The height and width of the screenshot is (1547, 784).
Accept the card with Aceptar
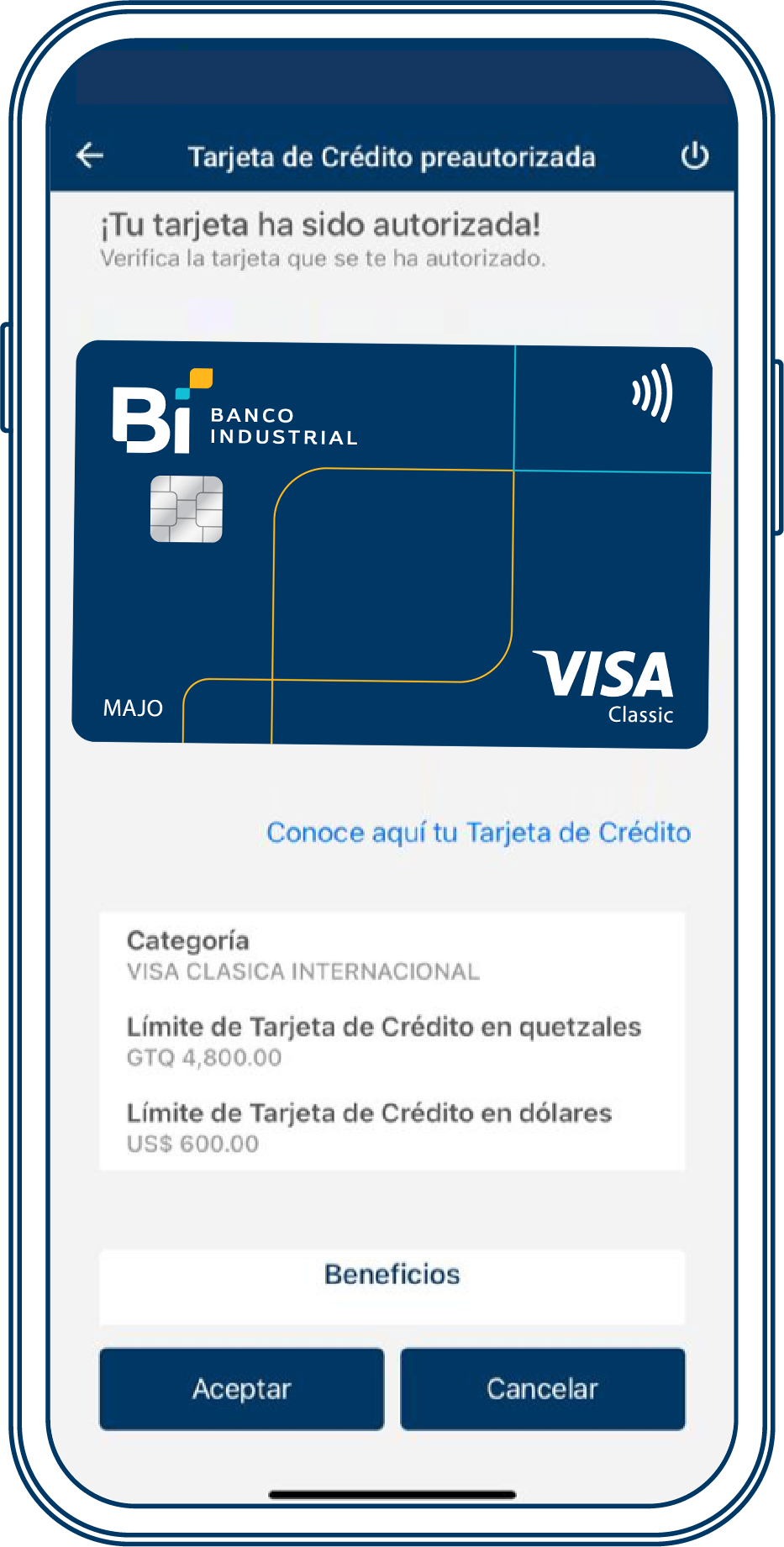(x=242, y=1389)
